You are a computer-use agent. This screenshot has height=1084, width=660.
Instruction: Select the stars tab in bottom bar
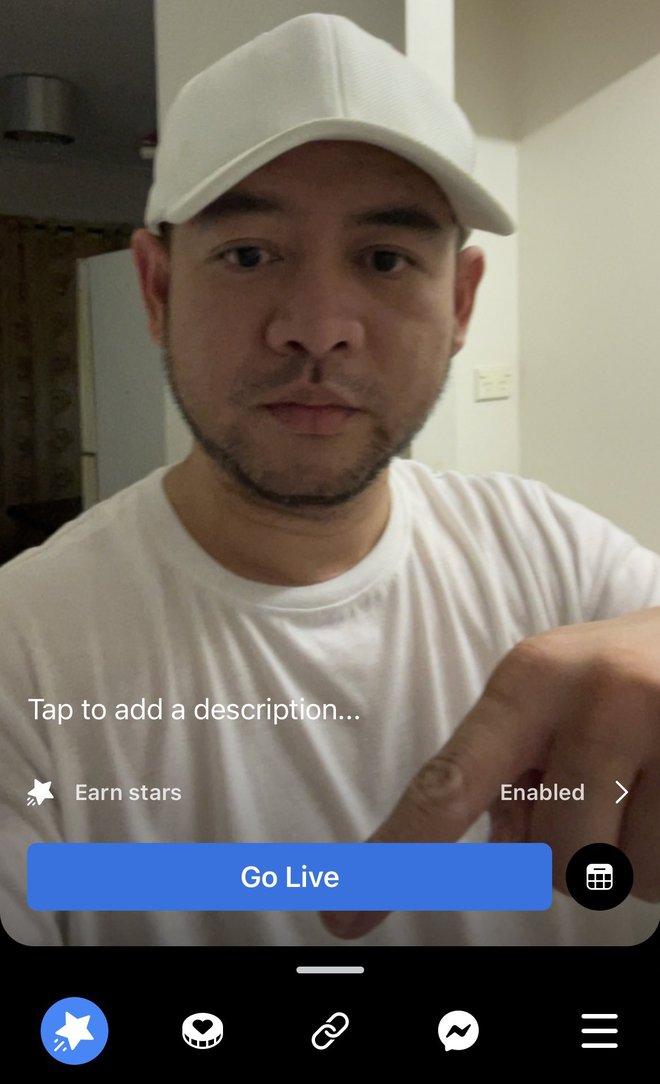(x=74, y=1031)
